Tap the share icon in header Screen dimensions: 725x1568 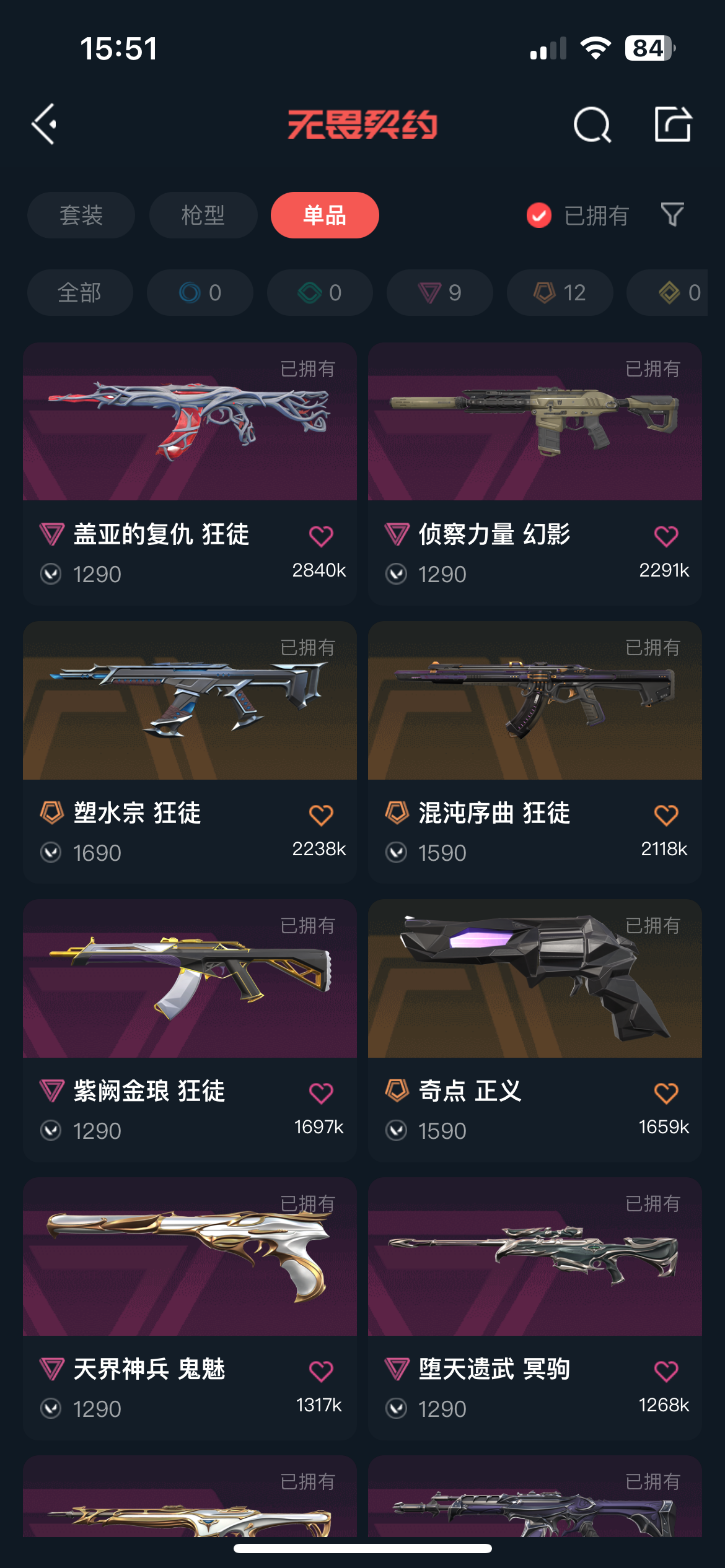pyautogui.click(x=673, y=124)
